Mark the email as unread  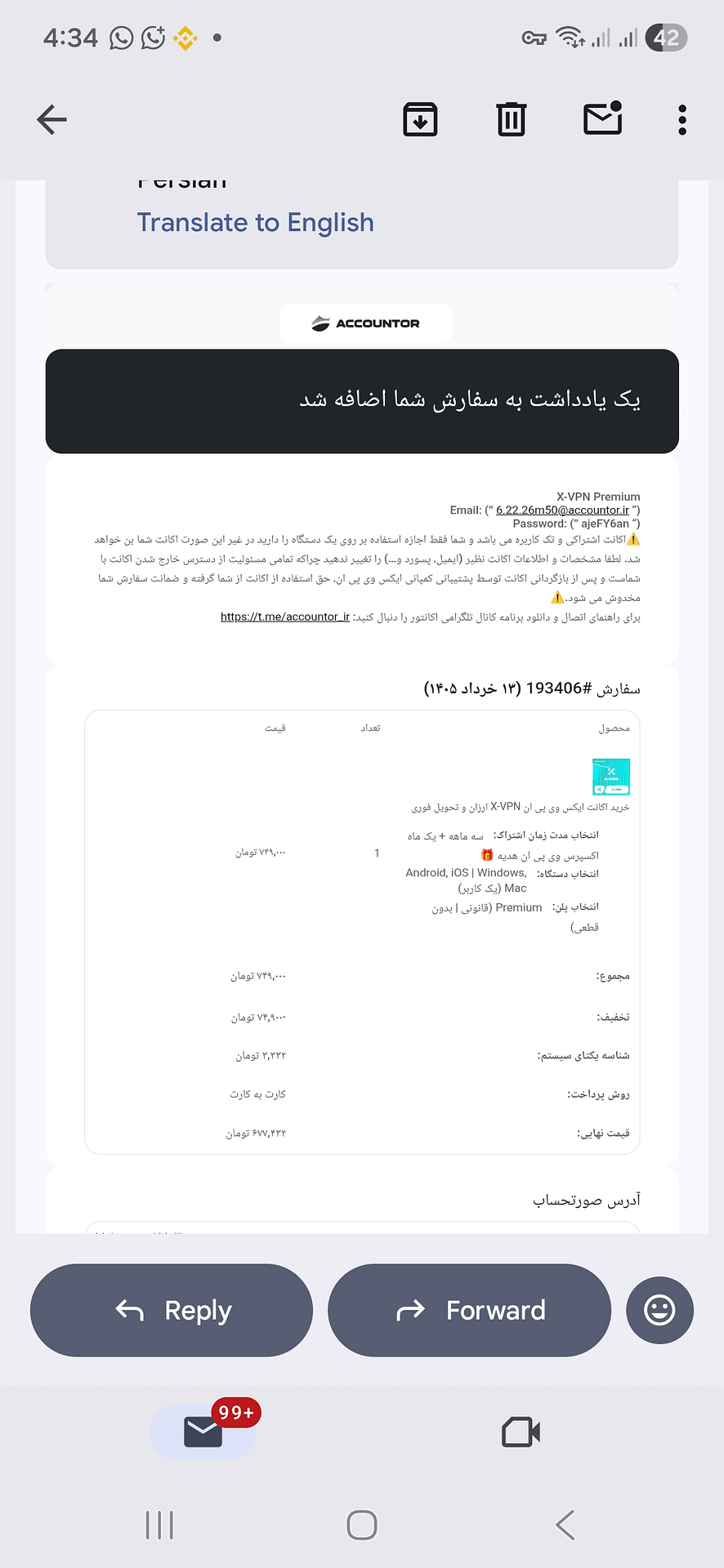point(603,118)
